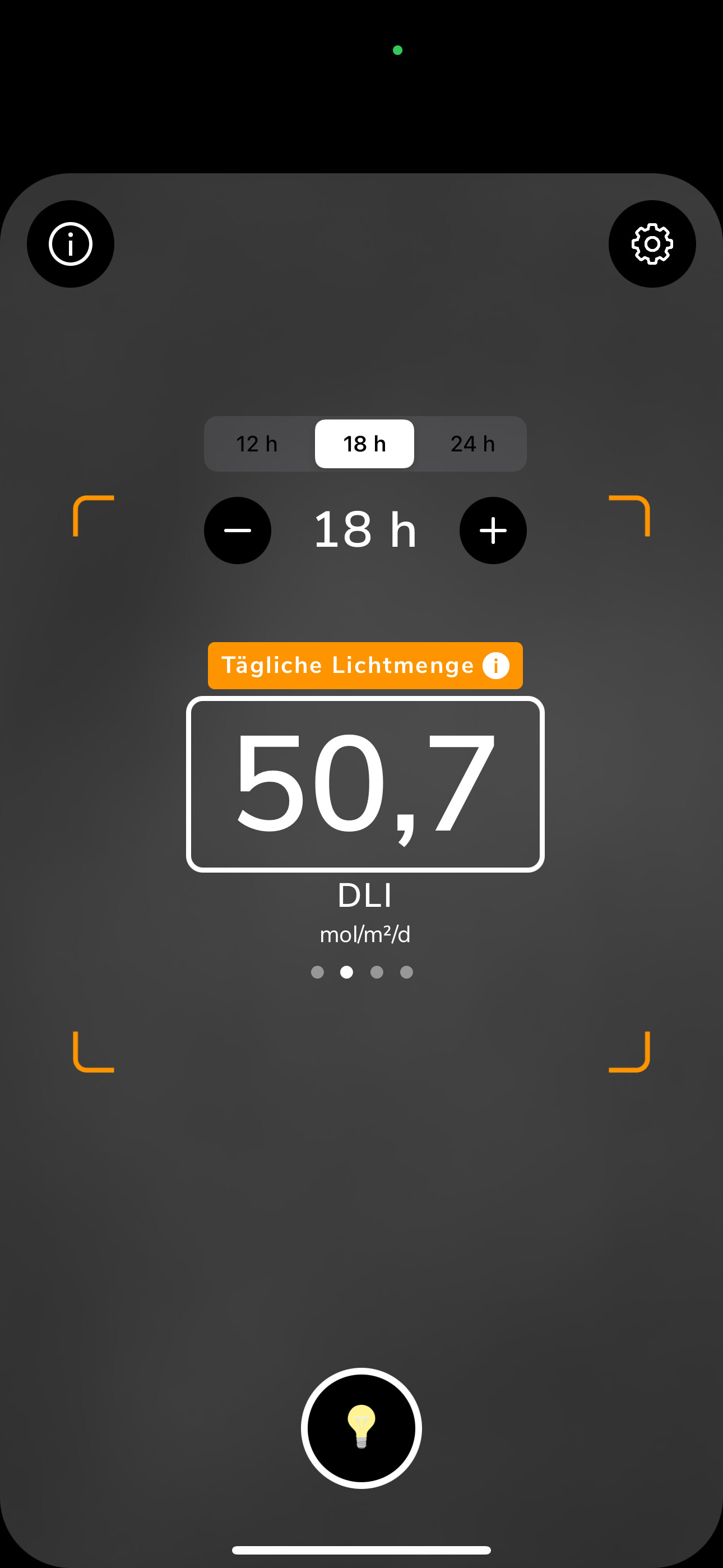Select the 12 h segment
Image resolution: width=723 pixels, height=1568 pixels.
tap(257, 444)
